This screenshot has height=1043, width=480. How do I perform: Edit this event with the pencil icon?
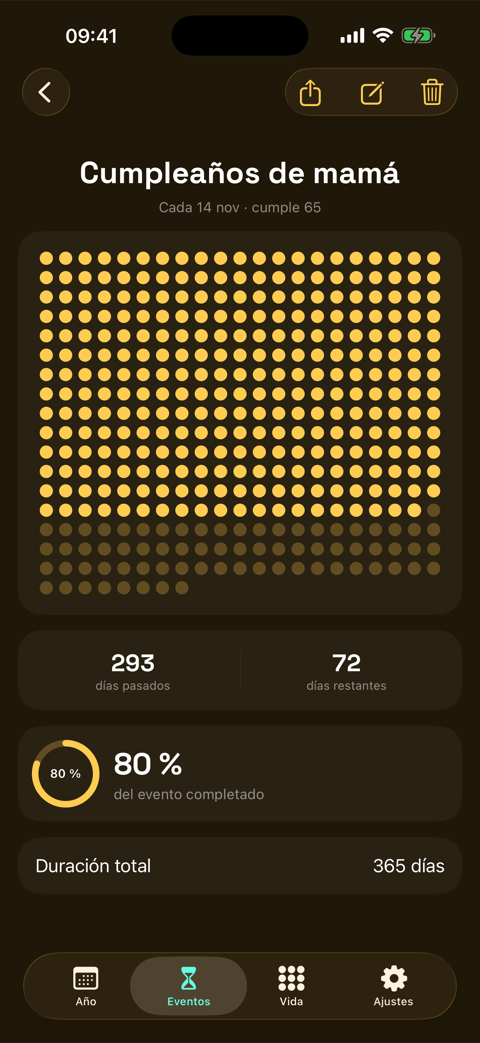372,92
